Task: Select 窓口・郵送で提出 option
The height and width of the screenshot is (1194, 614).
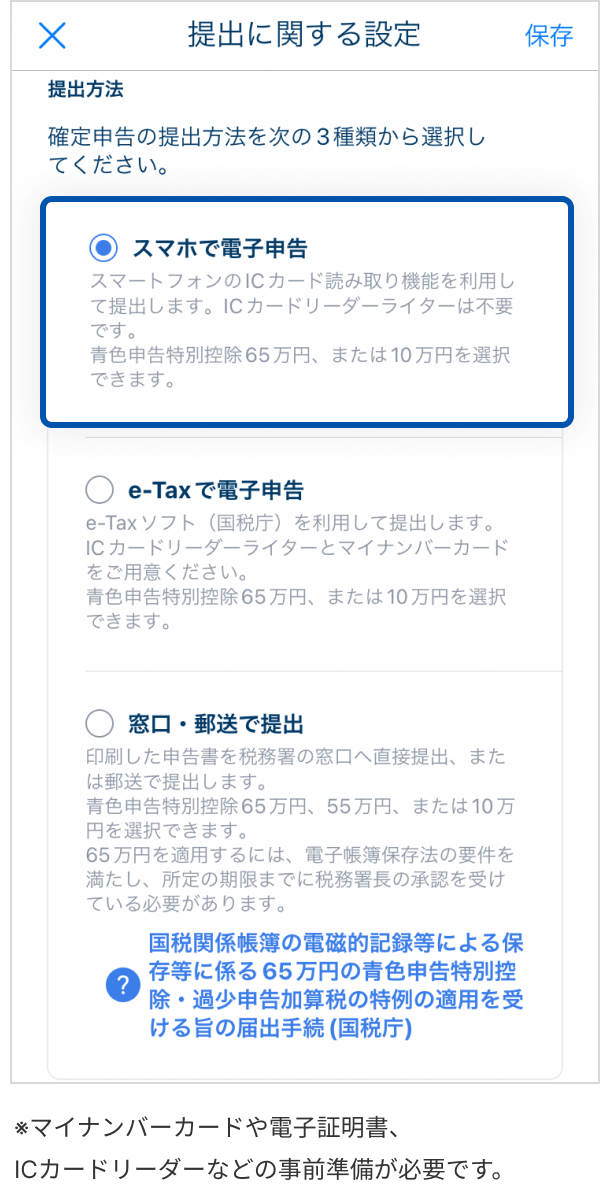Action: pyautogui.click(x=100, y=723)
